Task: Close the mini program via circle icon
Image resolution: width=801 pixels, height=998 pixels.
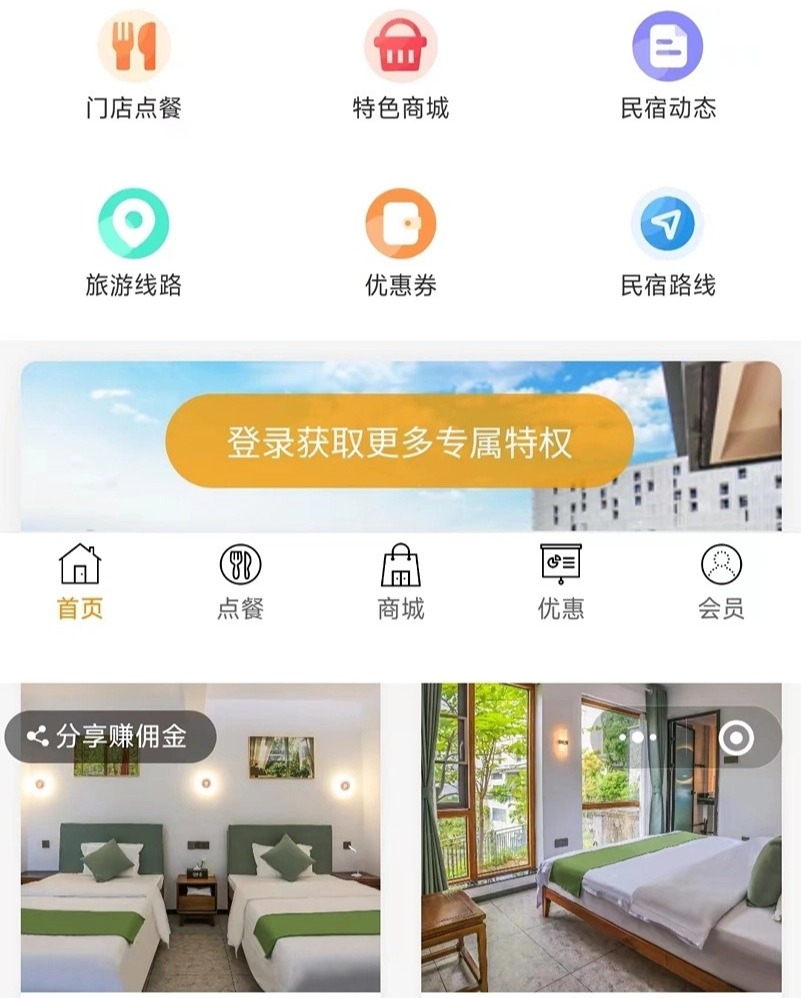Action: tap(736, 738)
